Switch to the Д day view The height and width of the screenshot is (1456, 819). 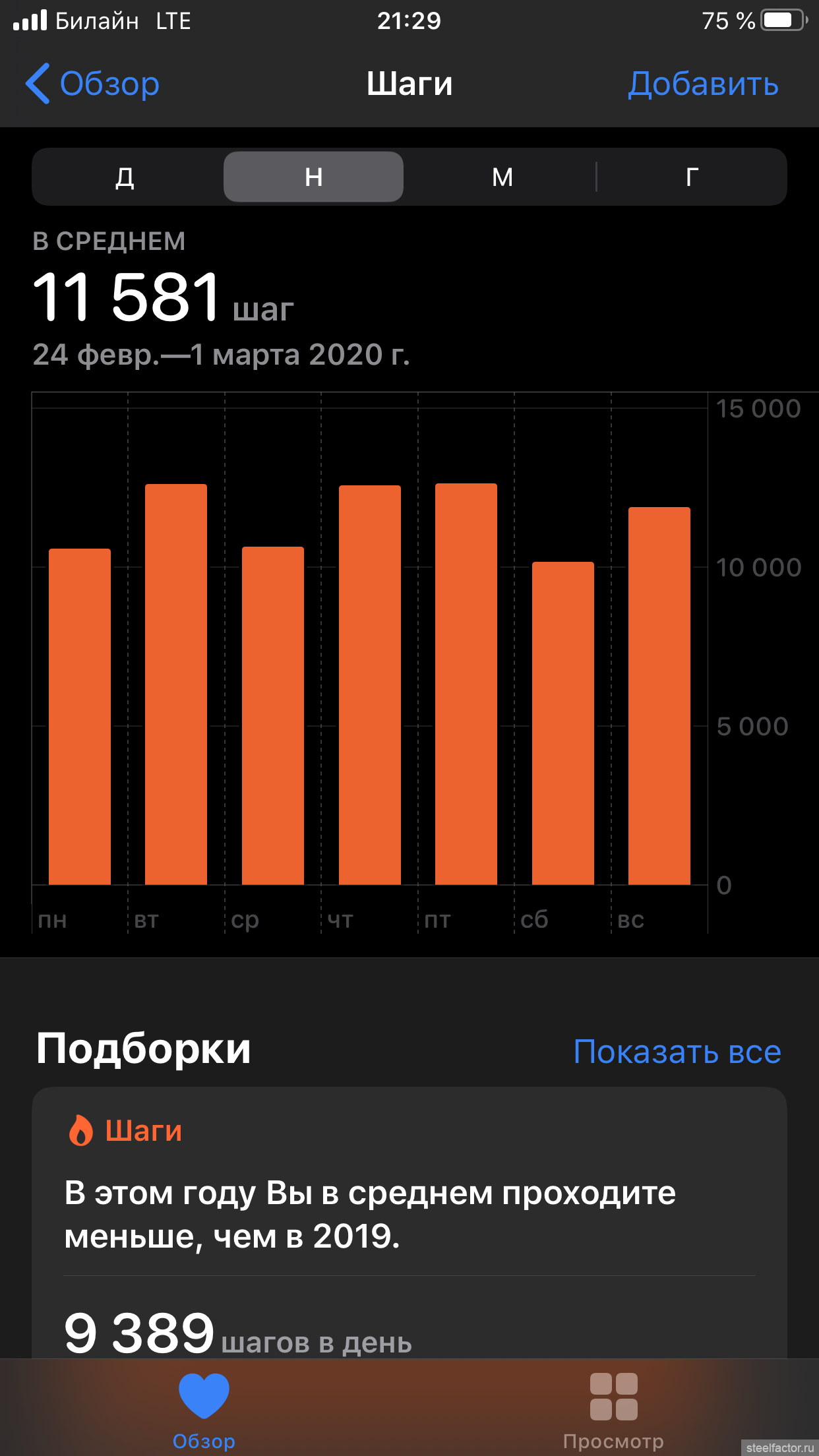[x=125, y=177]
